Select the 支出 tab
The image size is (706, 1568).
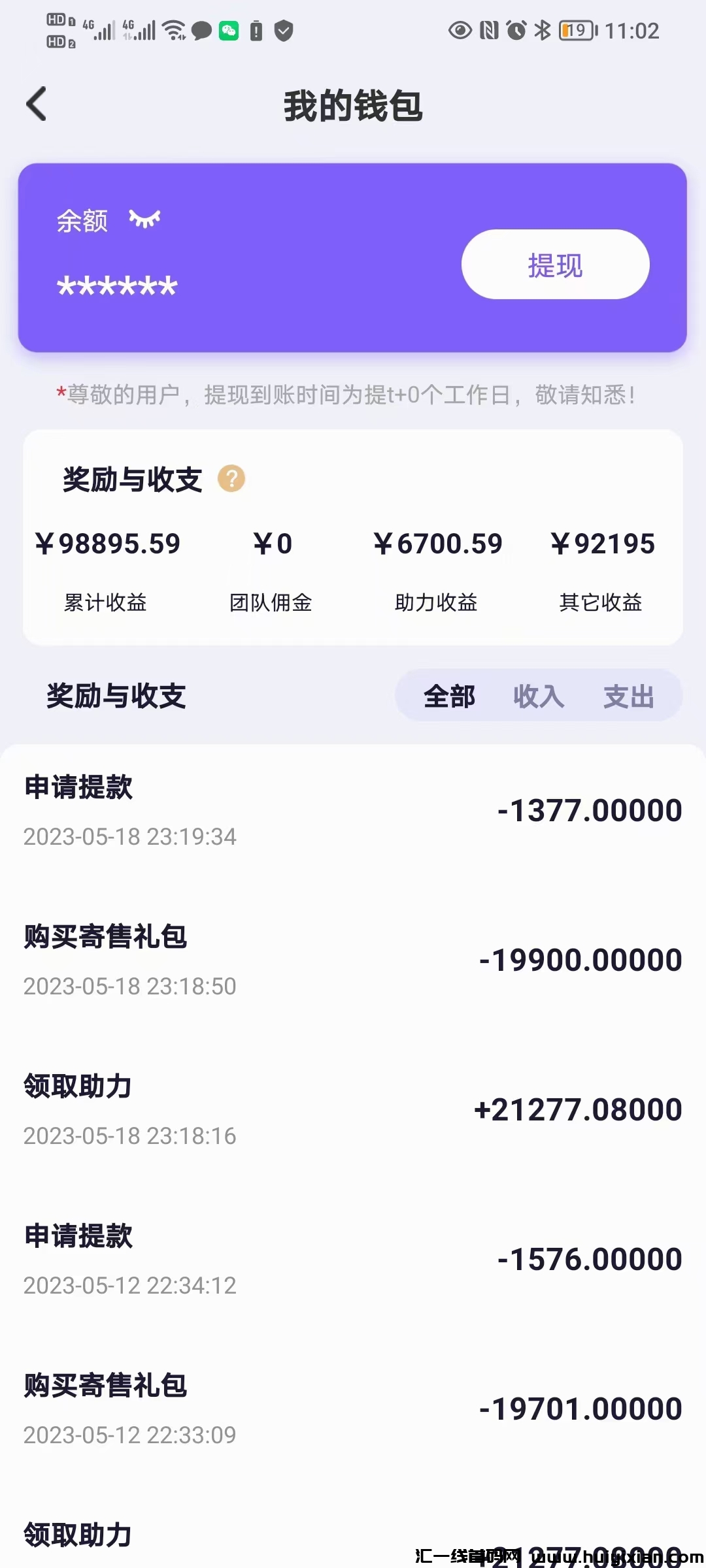tap(628, 696)
